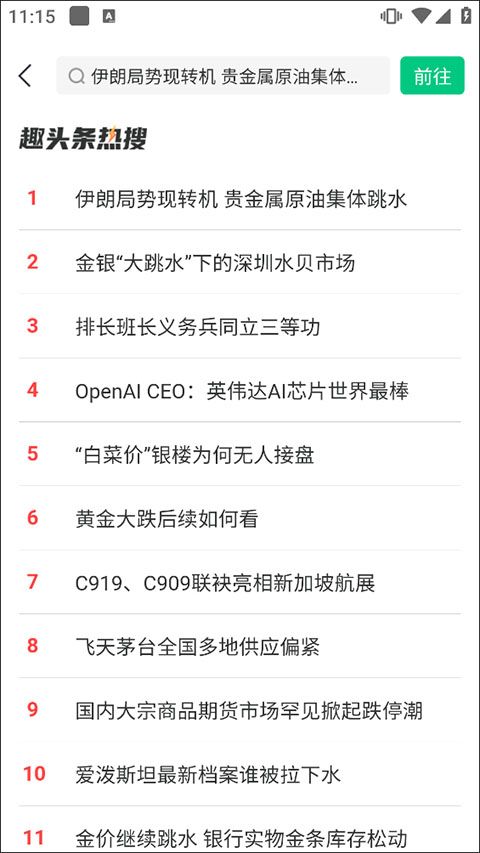Viewport: 480px width, 853px height.
Task: Tap the green 前往 button
Action: (432, 76)
